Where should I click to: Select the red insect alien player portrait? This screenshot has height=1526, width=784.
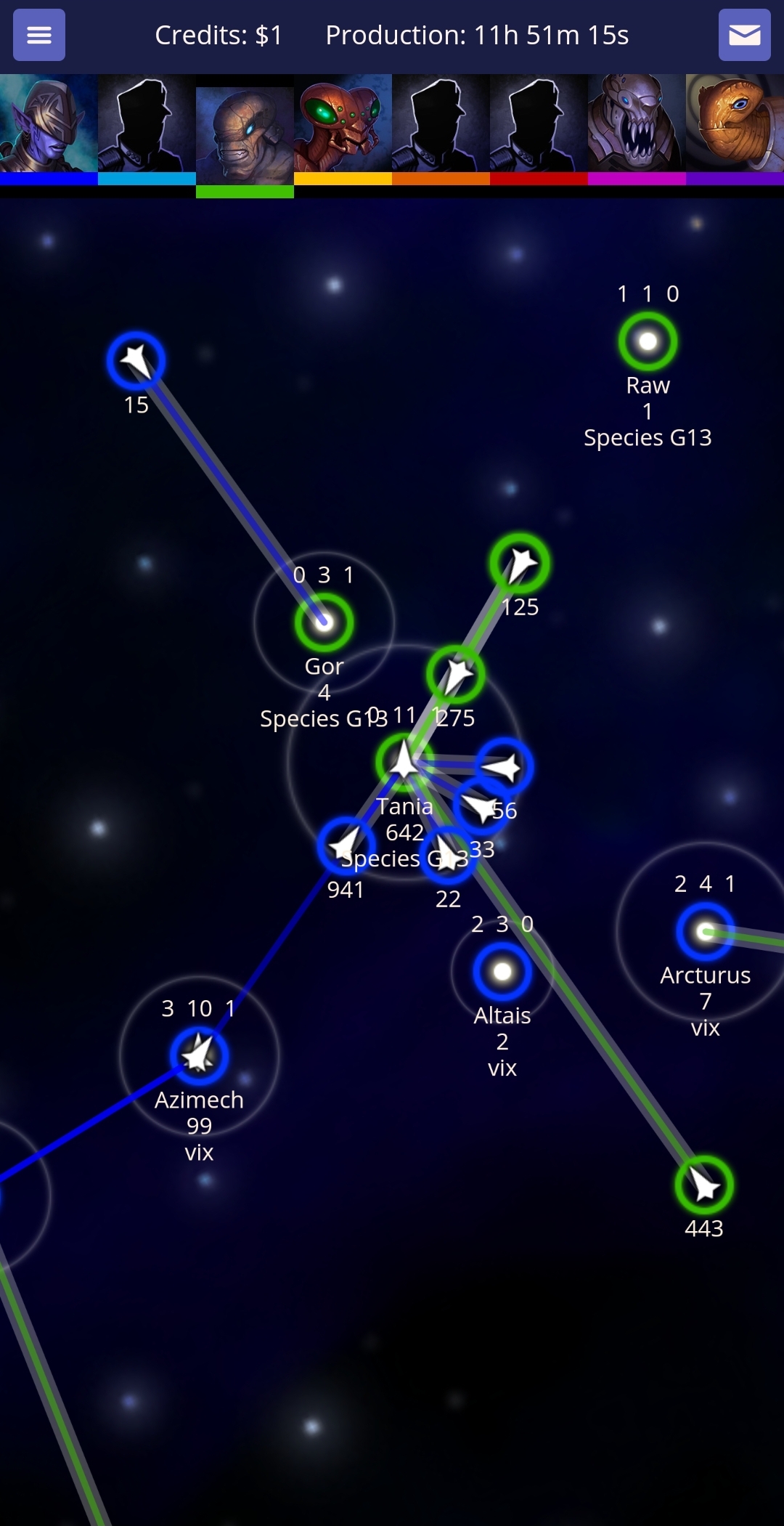click(x=343, y=123)
